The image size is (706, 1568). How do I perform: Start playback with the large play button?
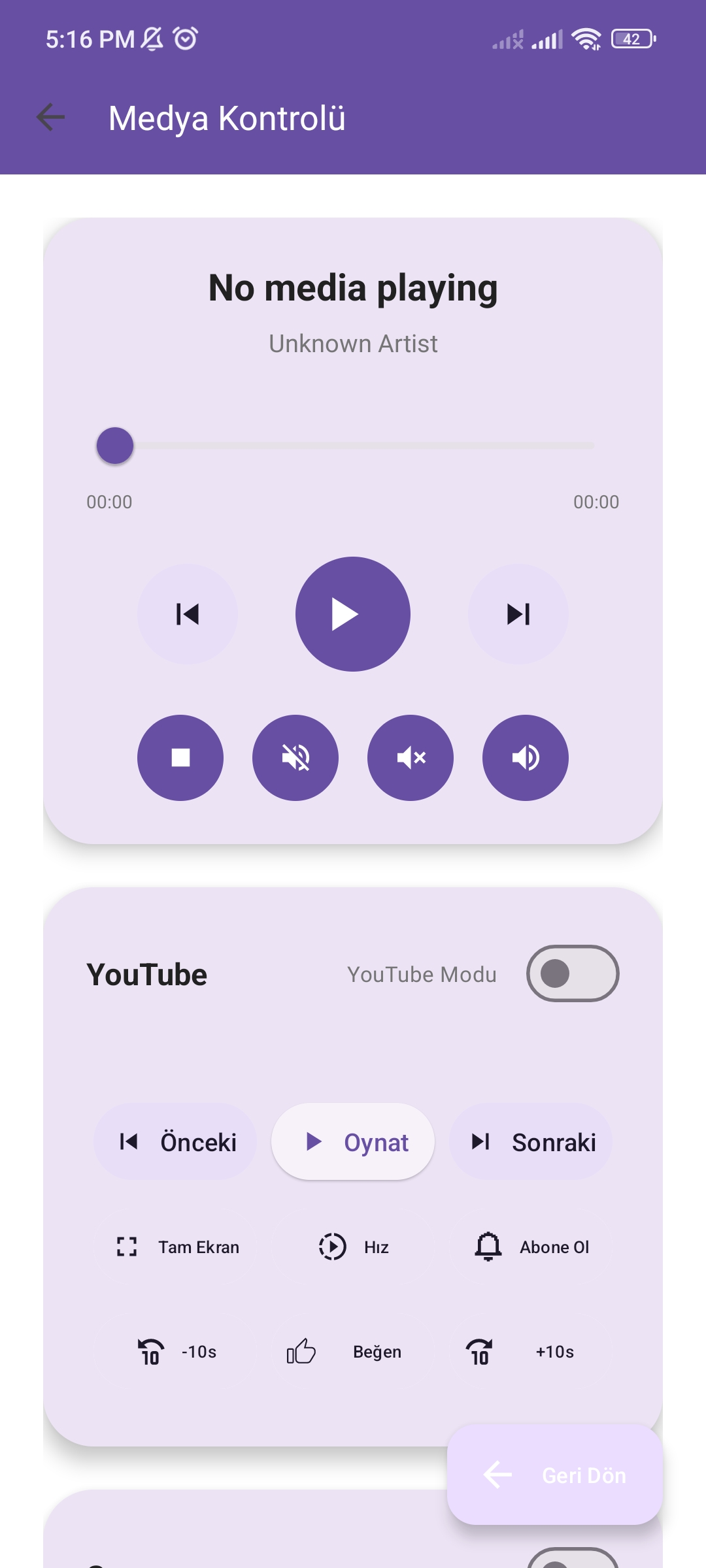pyautogui.click(x=353, y=614)
